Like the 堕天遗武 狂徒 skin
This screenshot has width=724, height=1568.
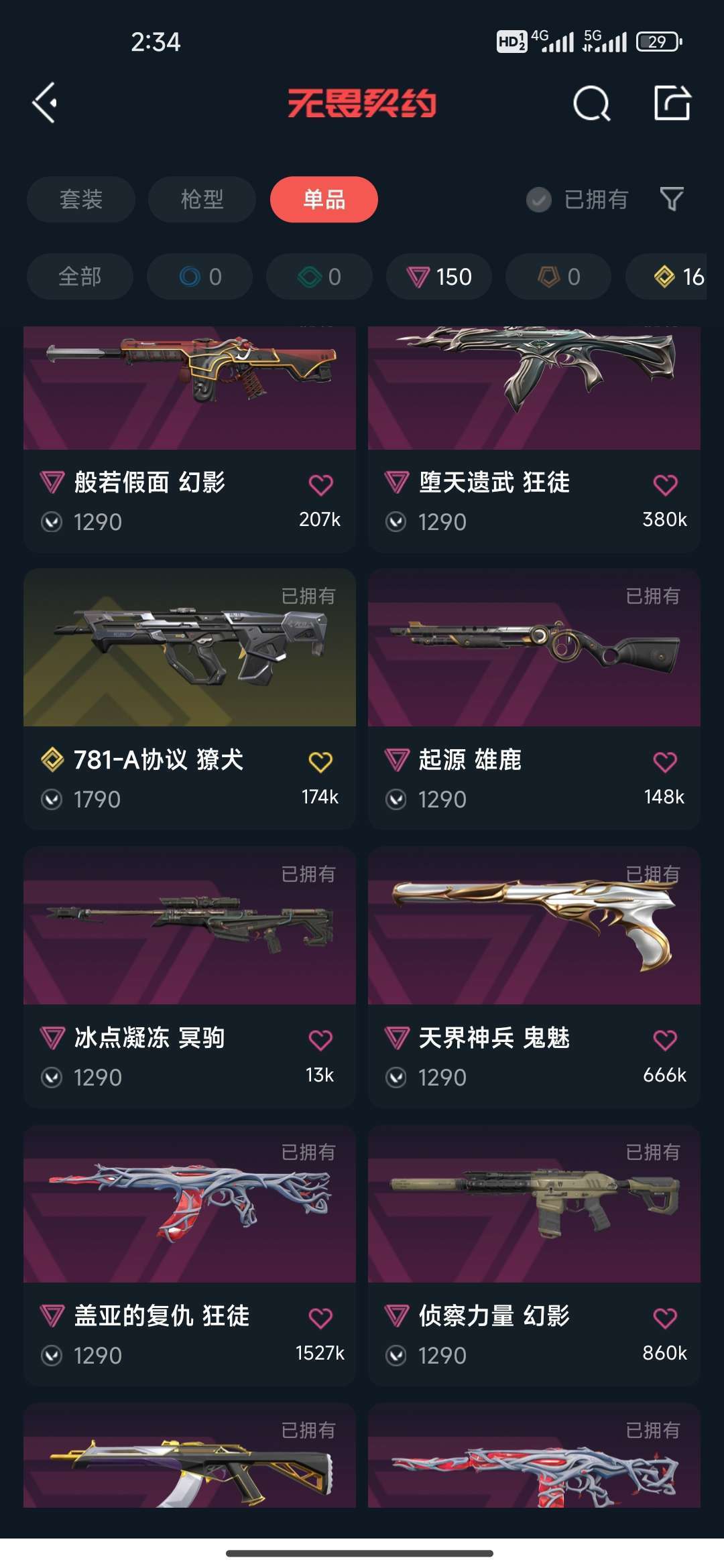665,484
